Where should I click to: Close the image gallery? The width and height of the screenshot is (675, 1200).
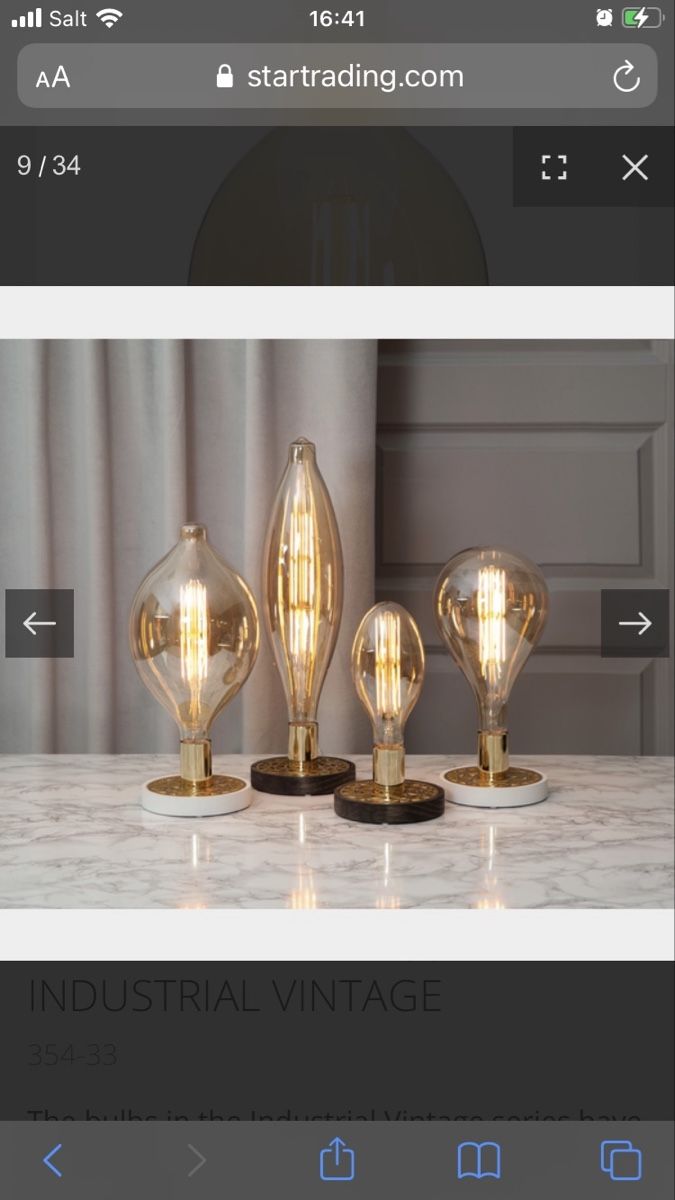[x=635, y=167]
